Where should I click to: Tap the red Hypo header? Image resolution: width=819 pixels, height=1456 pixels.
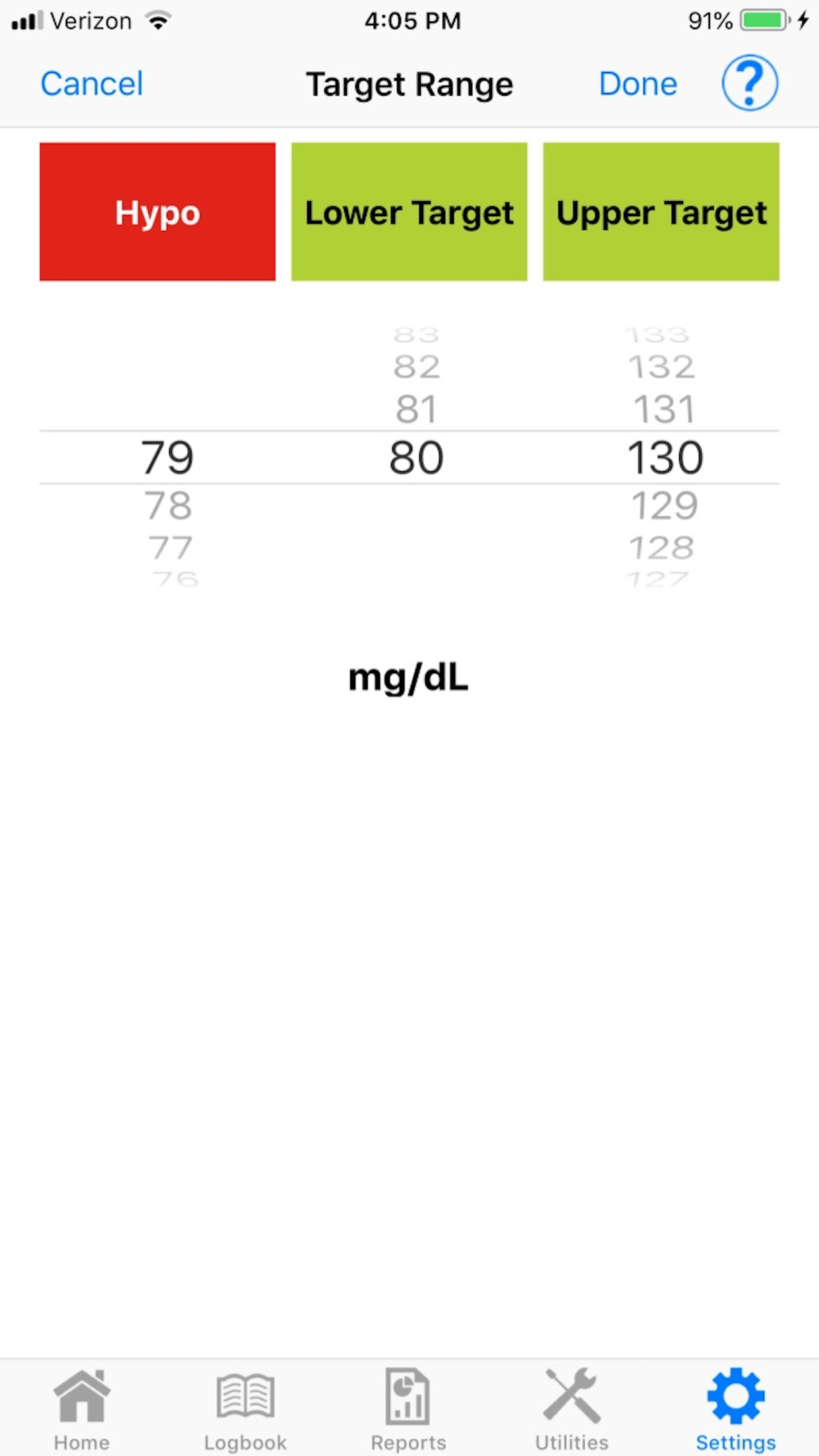pyautogui.click(x=158, y=212)
